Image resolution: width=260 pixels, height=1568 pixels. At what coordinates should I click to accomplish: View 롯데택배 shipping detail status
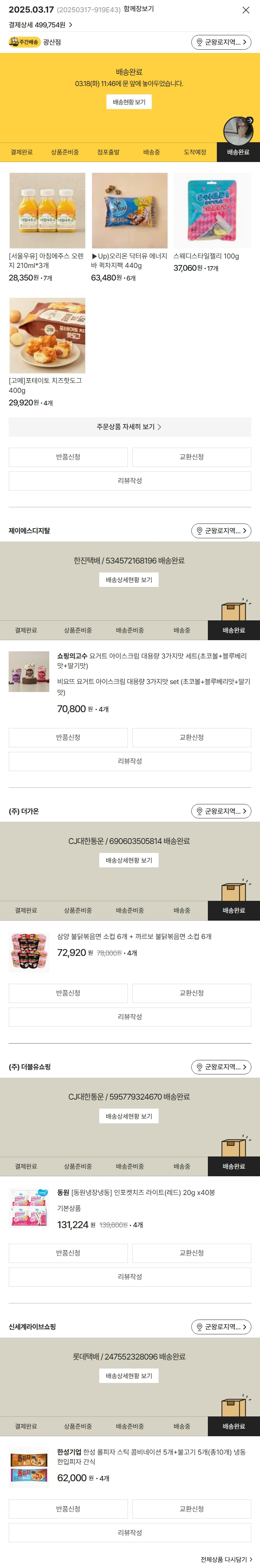129,1376
